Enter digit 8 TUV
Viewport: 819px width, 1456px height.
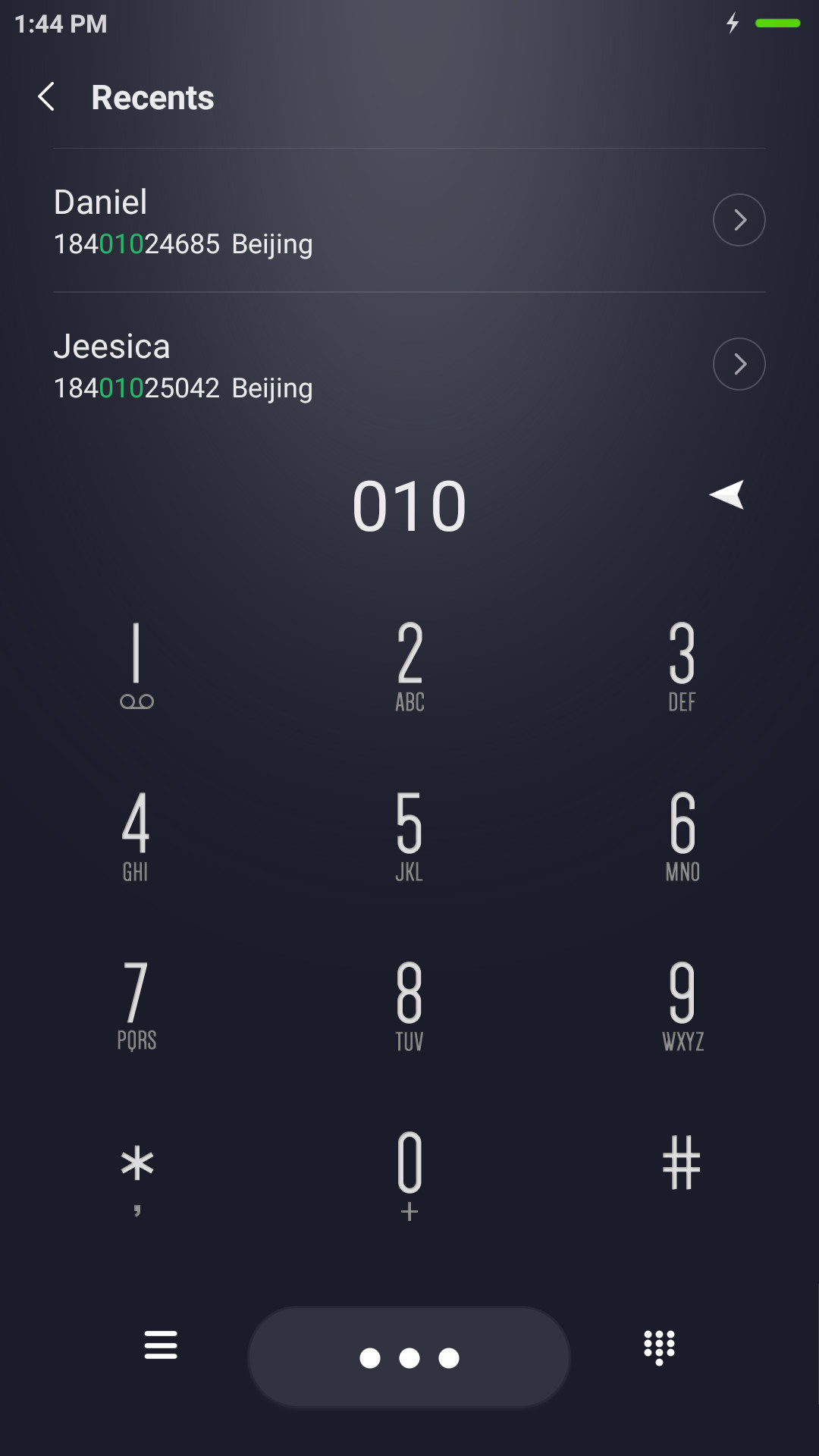click(x=409, y=1006)
